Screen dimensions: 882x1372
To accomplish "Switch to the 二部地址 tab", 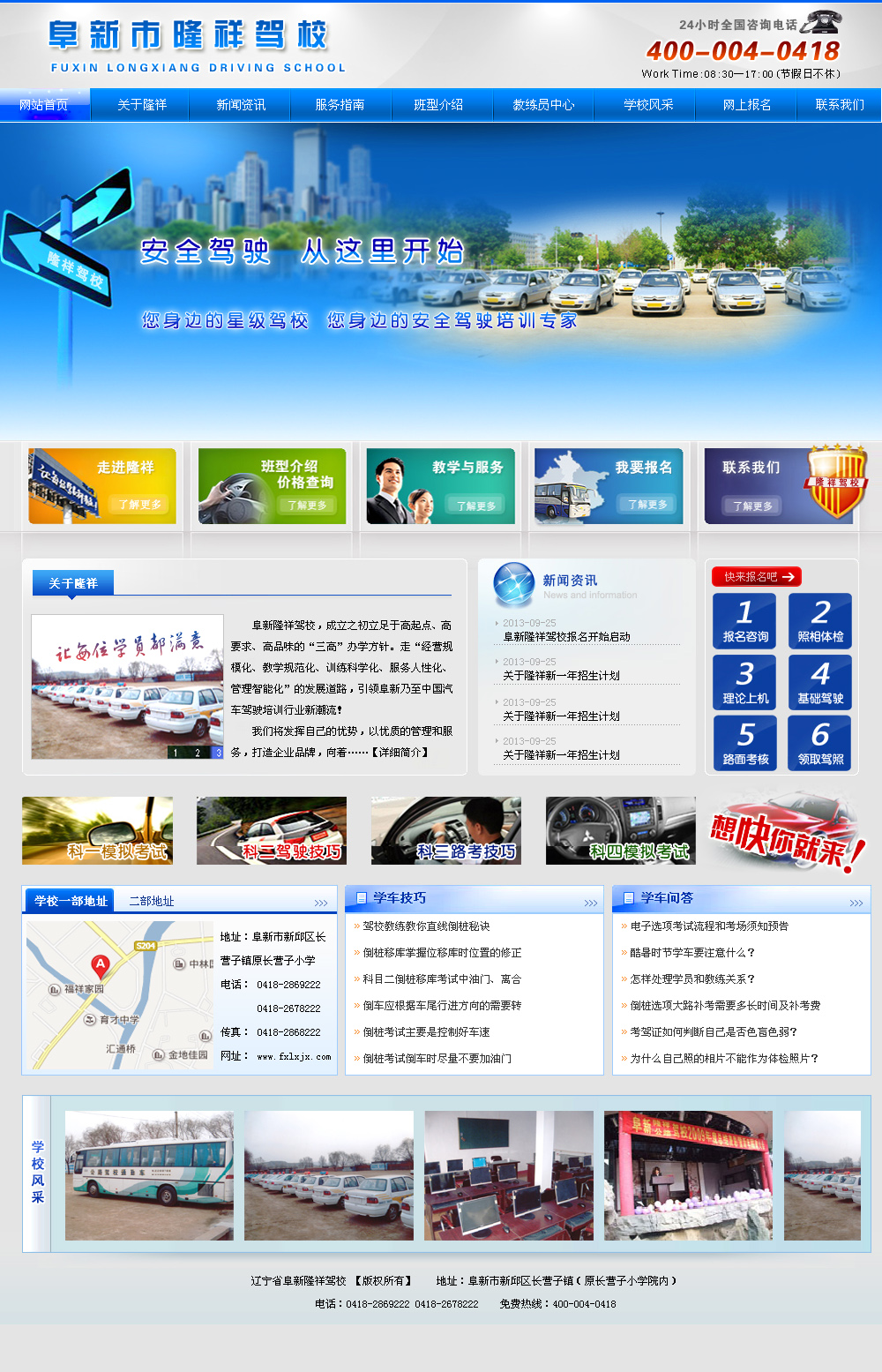I will (x=151, y=901).
